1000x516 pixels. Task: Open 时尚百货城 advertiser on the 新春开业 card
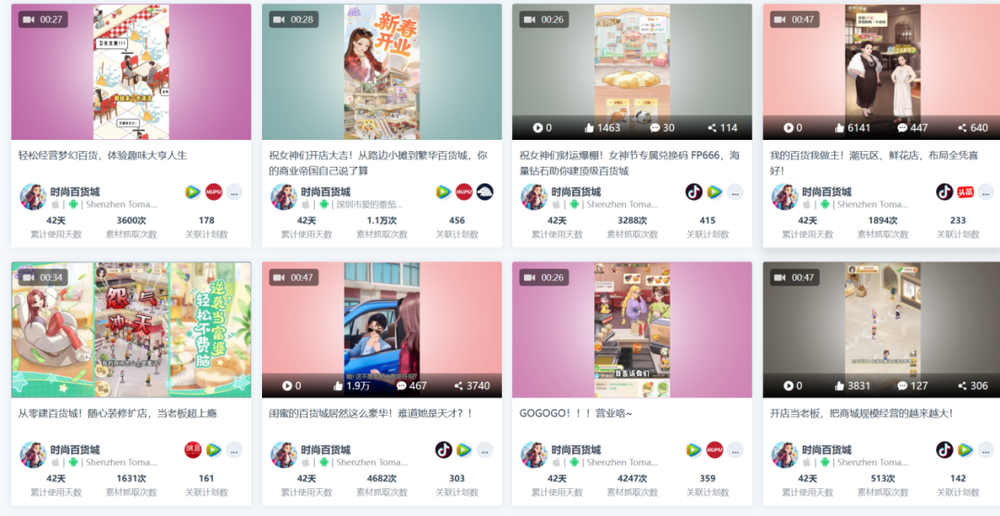click(325, 191)
